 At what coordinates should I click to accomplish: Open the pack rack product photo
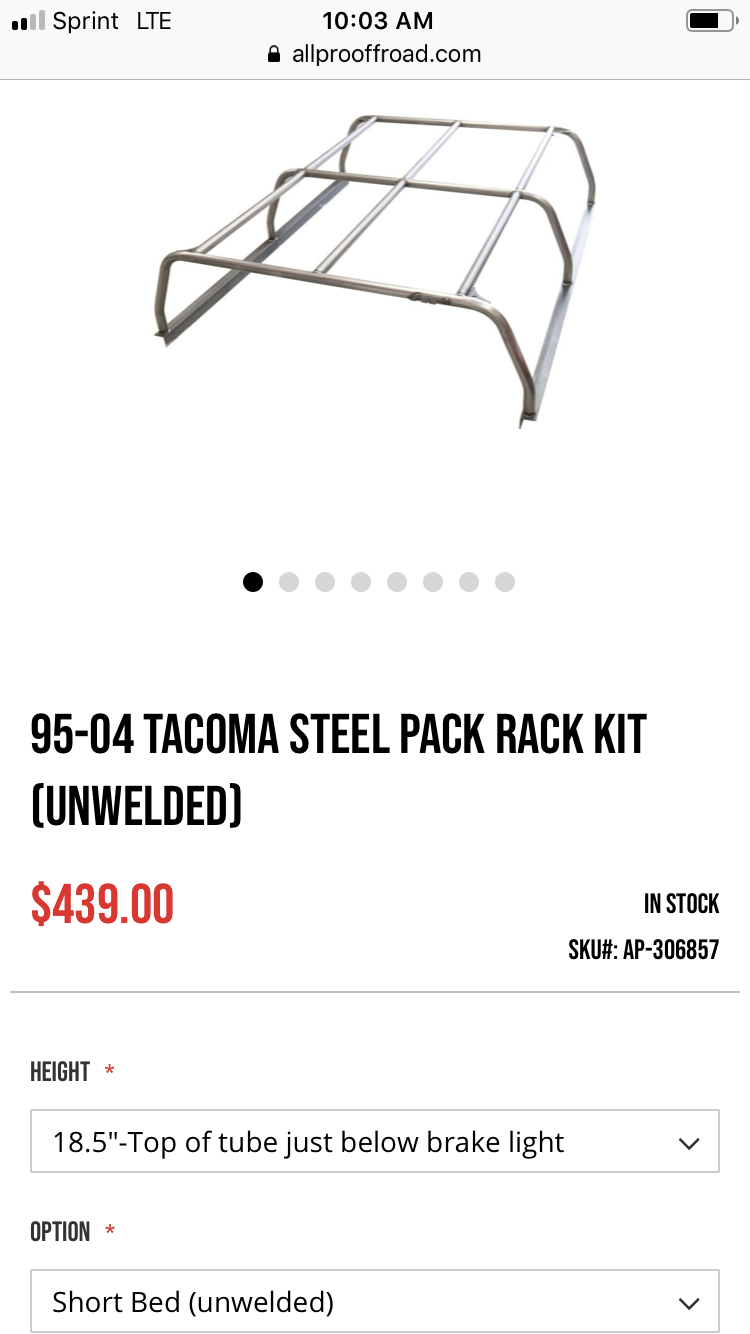pos(375,270)
